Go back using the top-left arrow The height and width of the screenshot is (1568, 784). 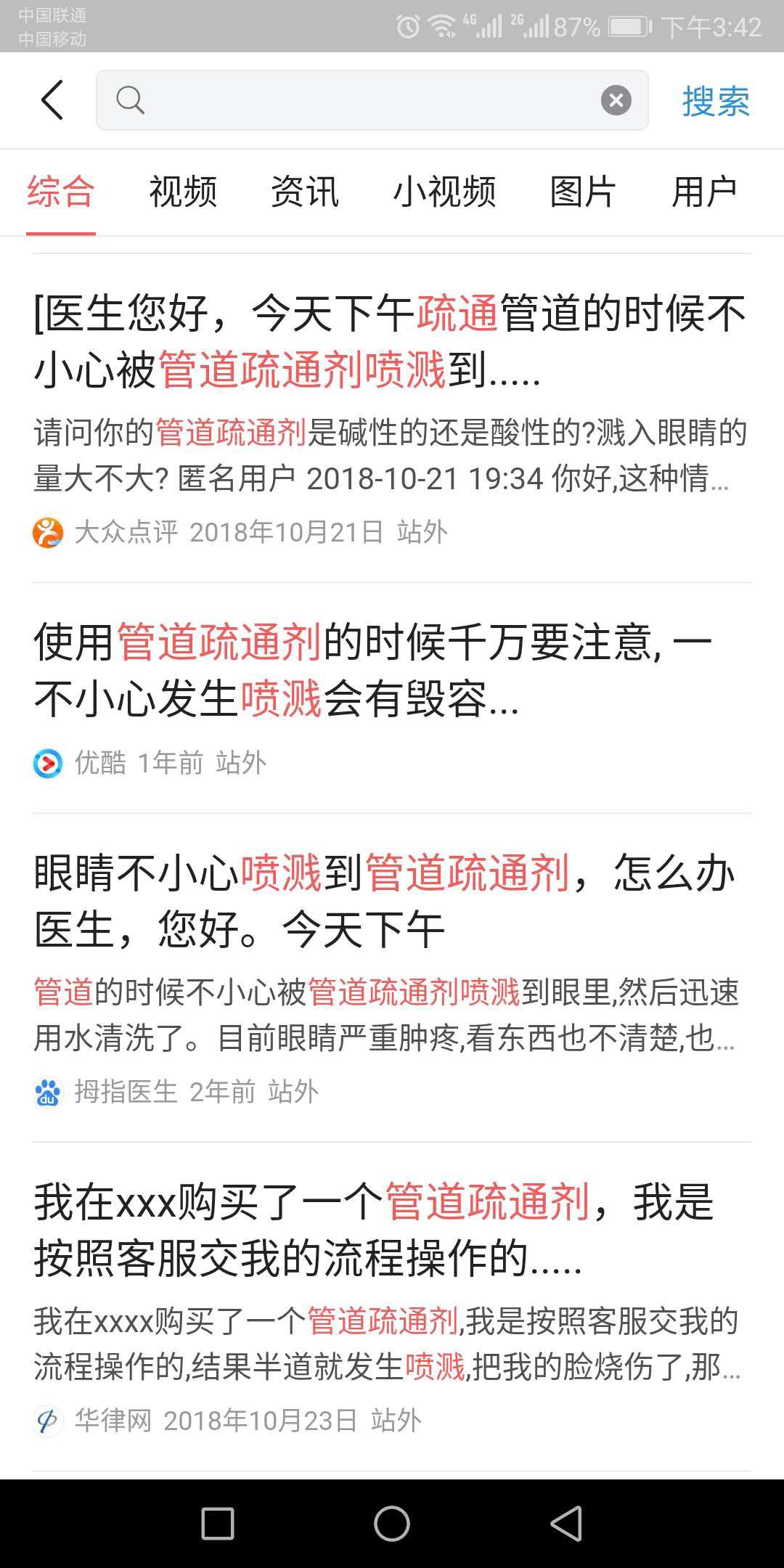(52, 100)
